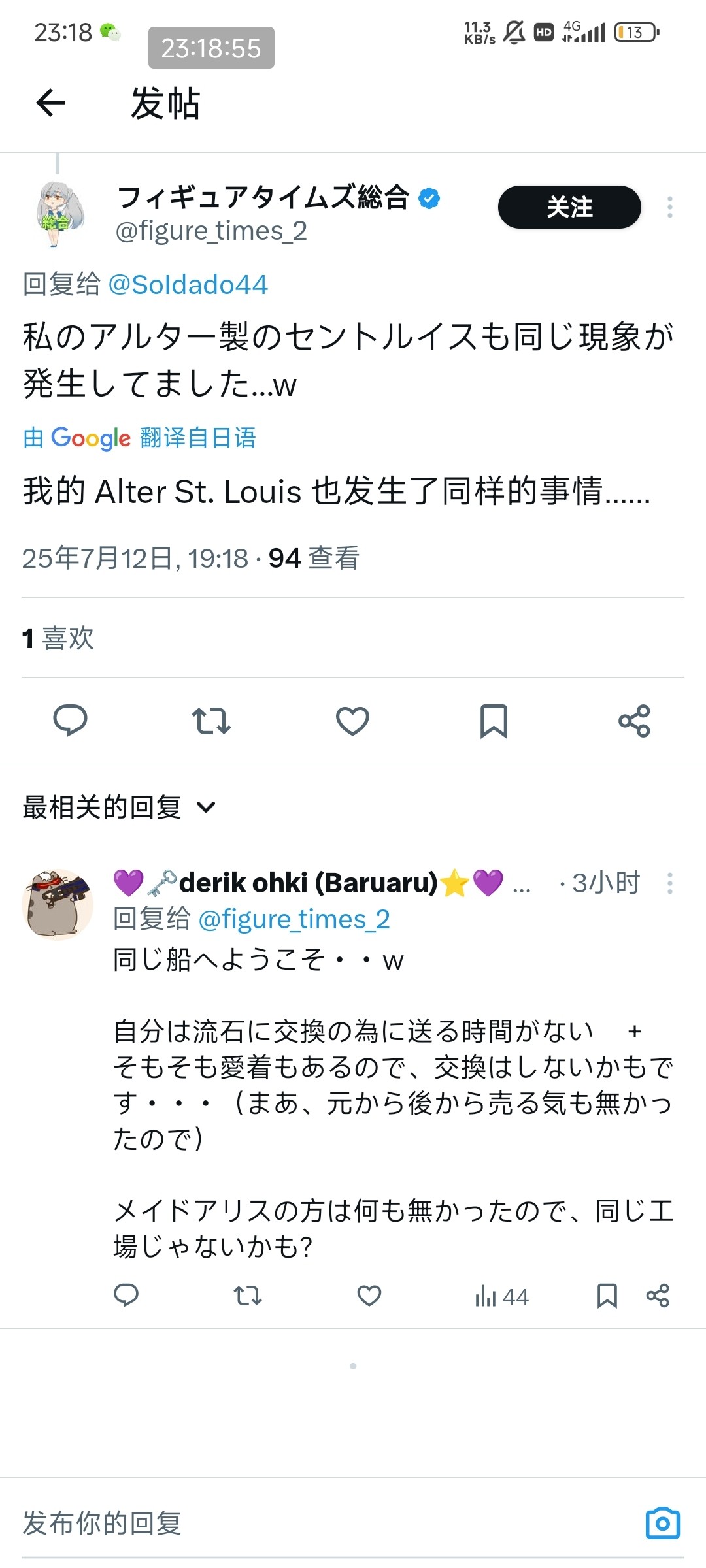Repost derik ohki's reply
706x1568 pixels.
(248, 1295)
